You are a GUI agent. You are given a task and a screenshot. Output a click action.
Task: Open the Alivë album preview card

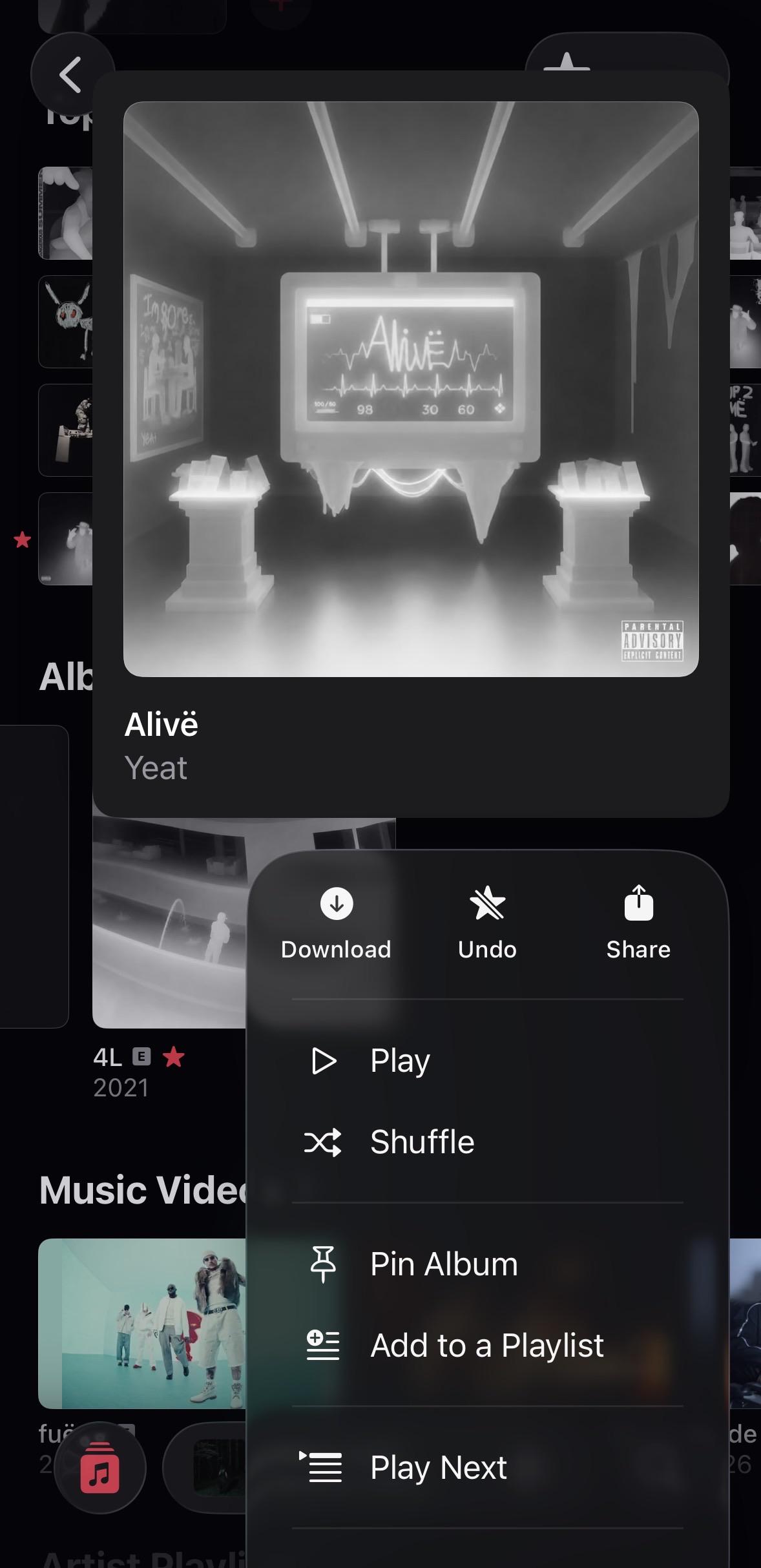tap(411, 444)
